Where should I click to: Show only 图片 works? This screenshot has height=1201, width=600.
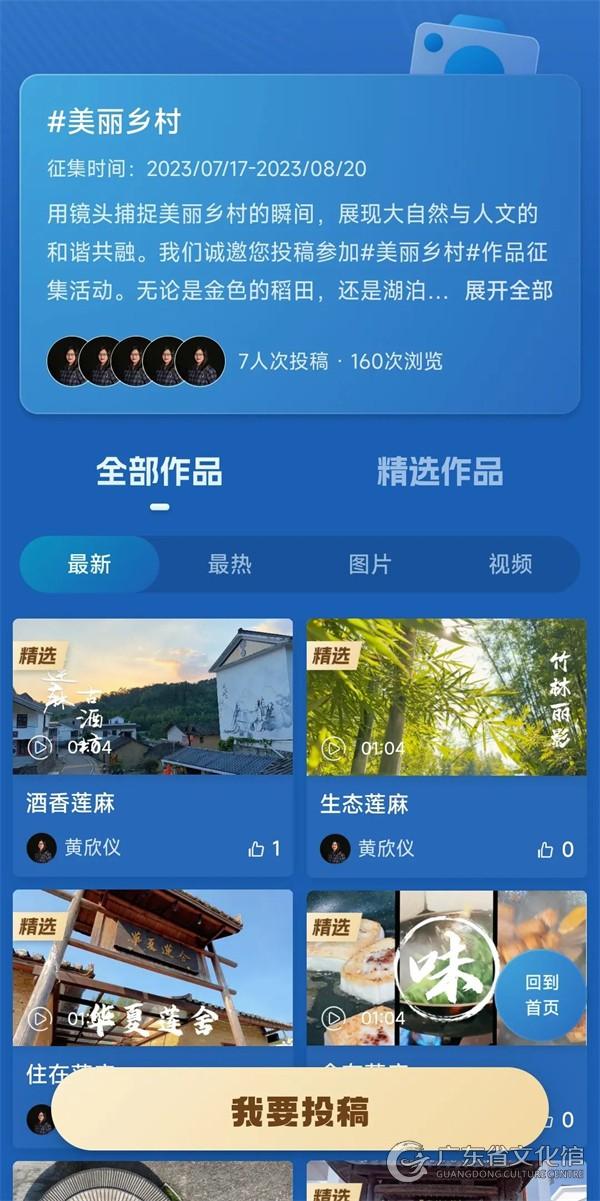pyautogui.click(x=369, y=564)
